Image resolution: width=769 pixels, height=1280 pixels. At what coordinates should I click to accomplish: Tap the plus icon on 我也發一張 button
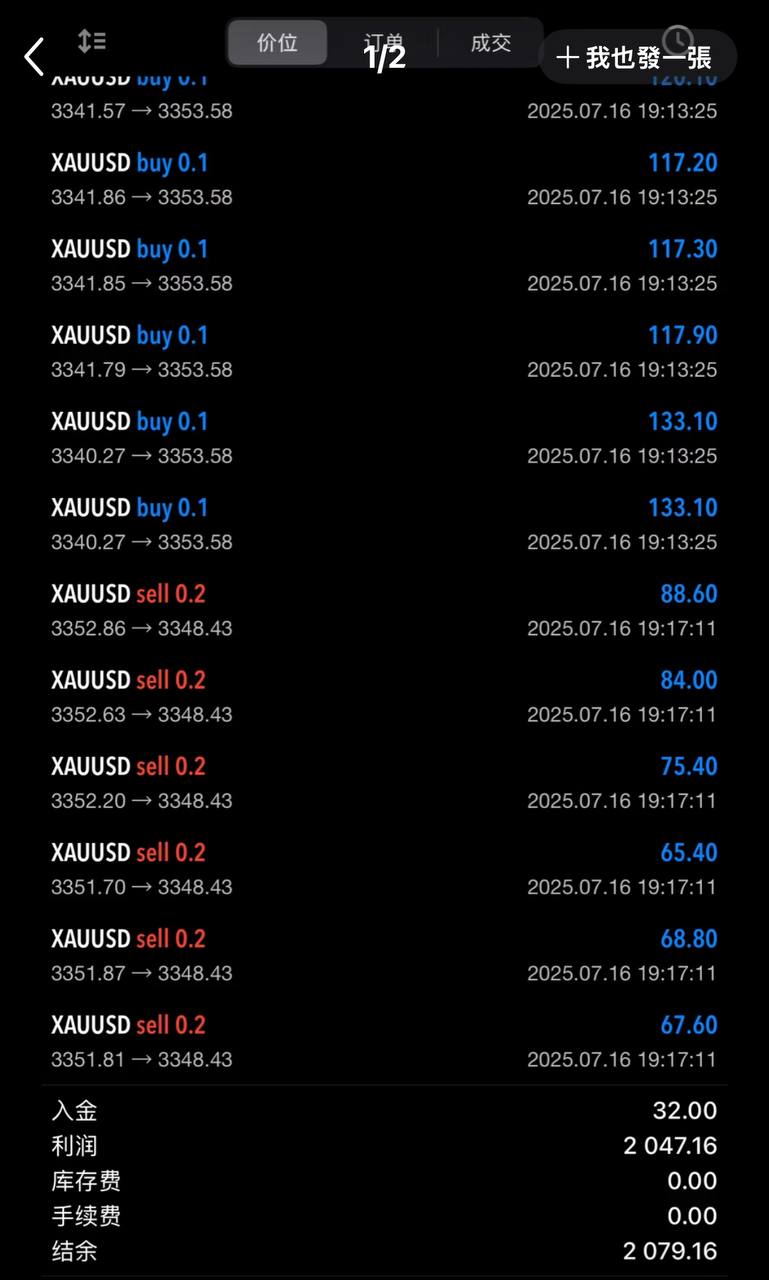pyautogui.click(x=567, y=57)
